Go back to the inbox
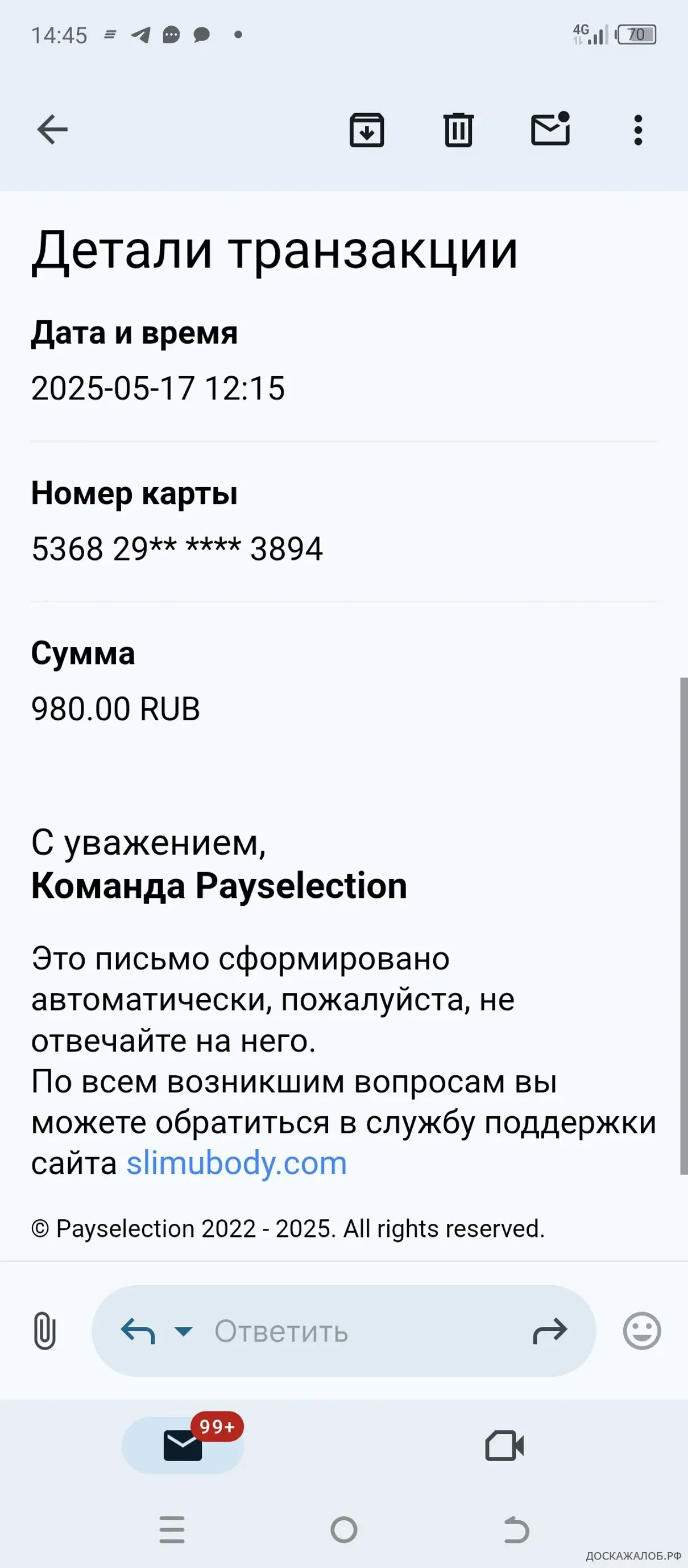This screenshot has width=688, height=1568. [x=52, y=130]
